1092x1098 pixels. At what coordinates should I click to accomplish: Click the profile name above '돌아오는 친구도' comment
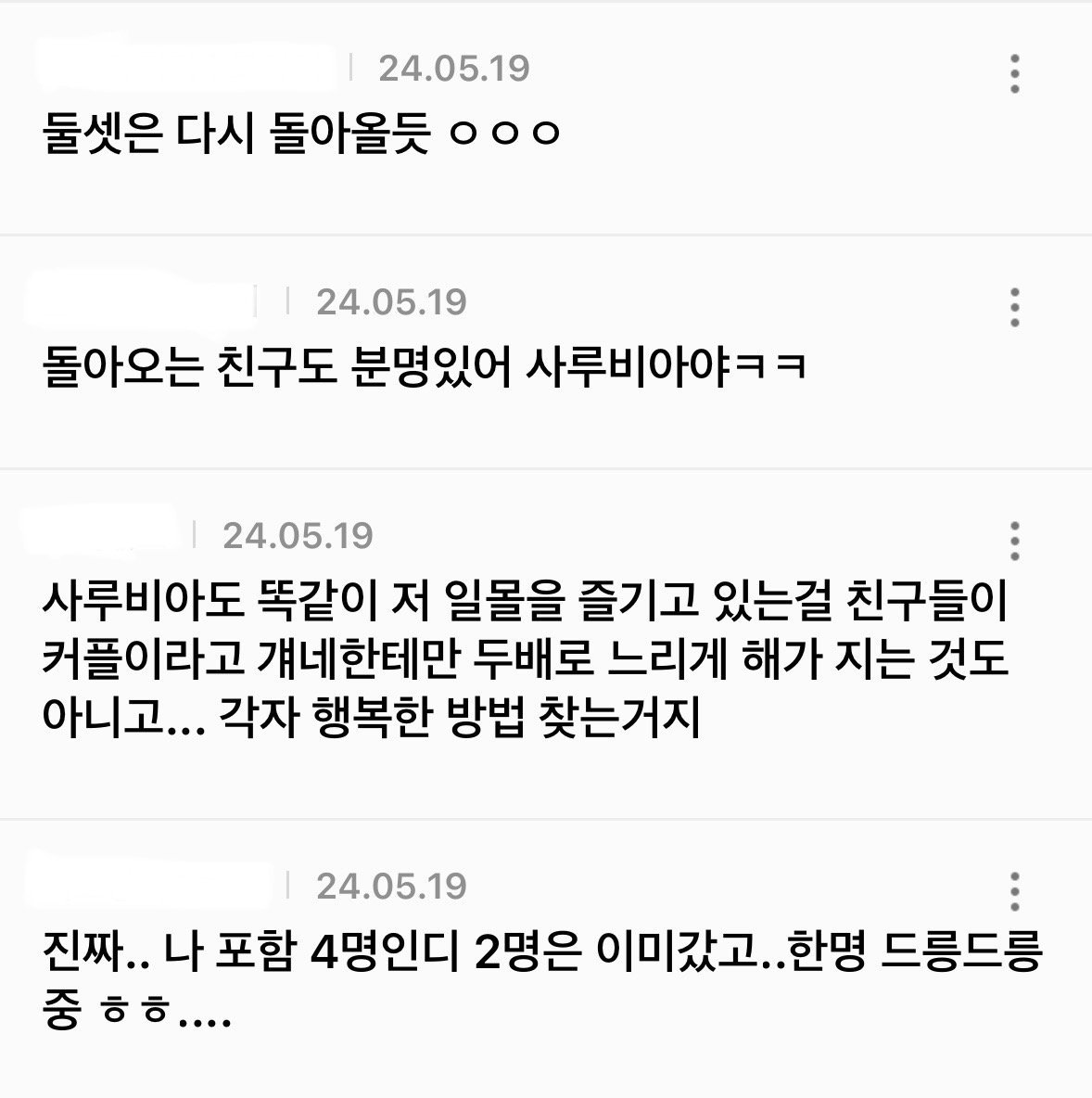click(x=139, y=299)
